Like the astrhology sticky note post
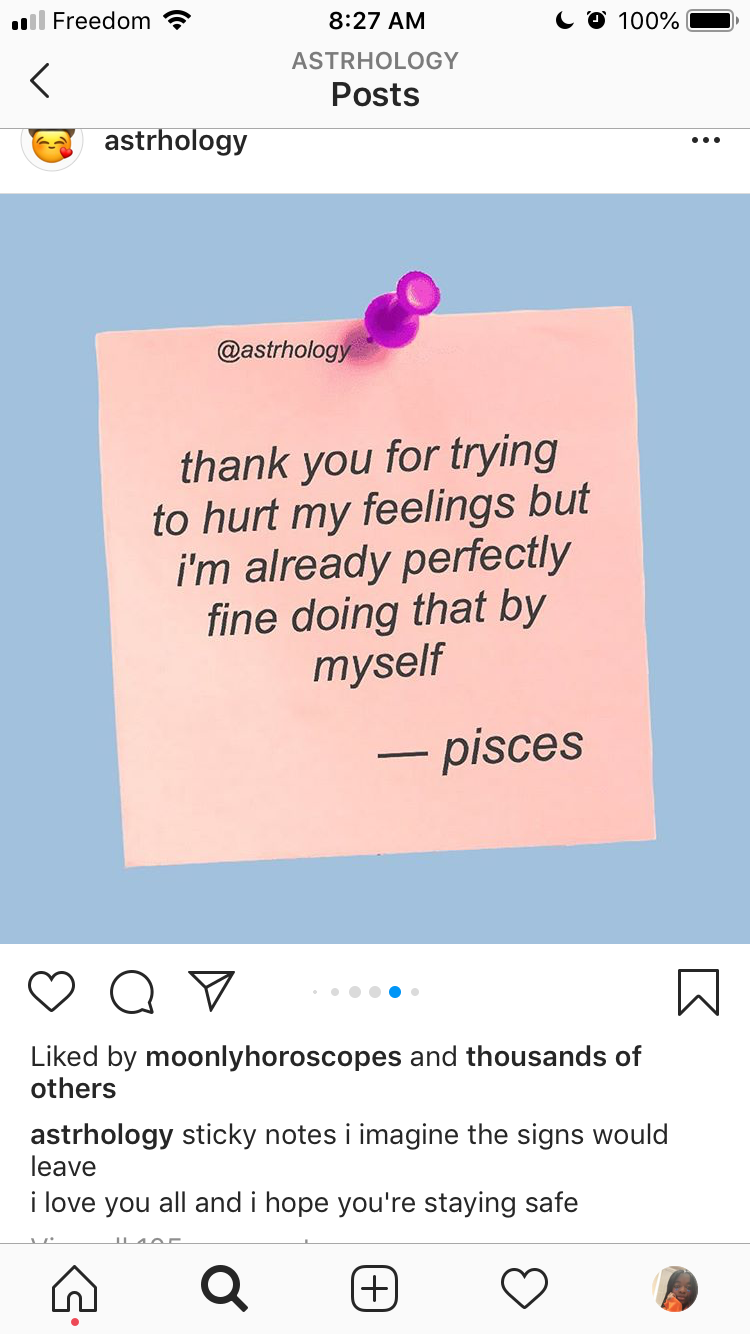 coord(51,991)
